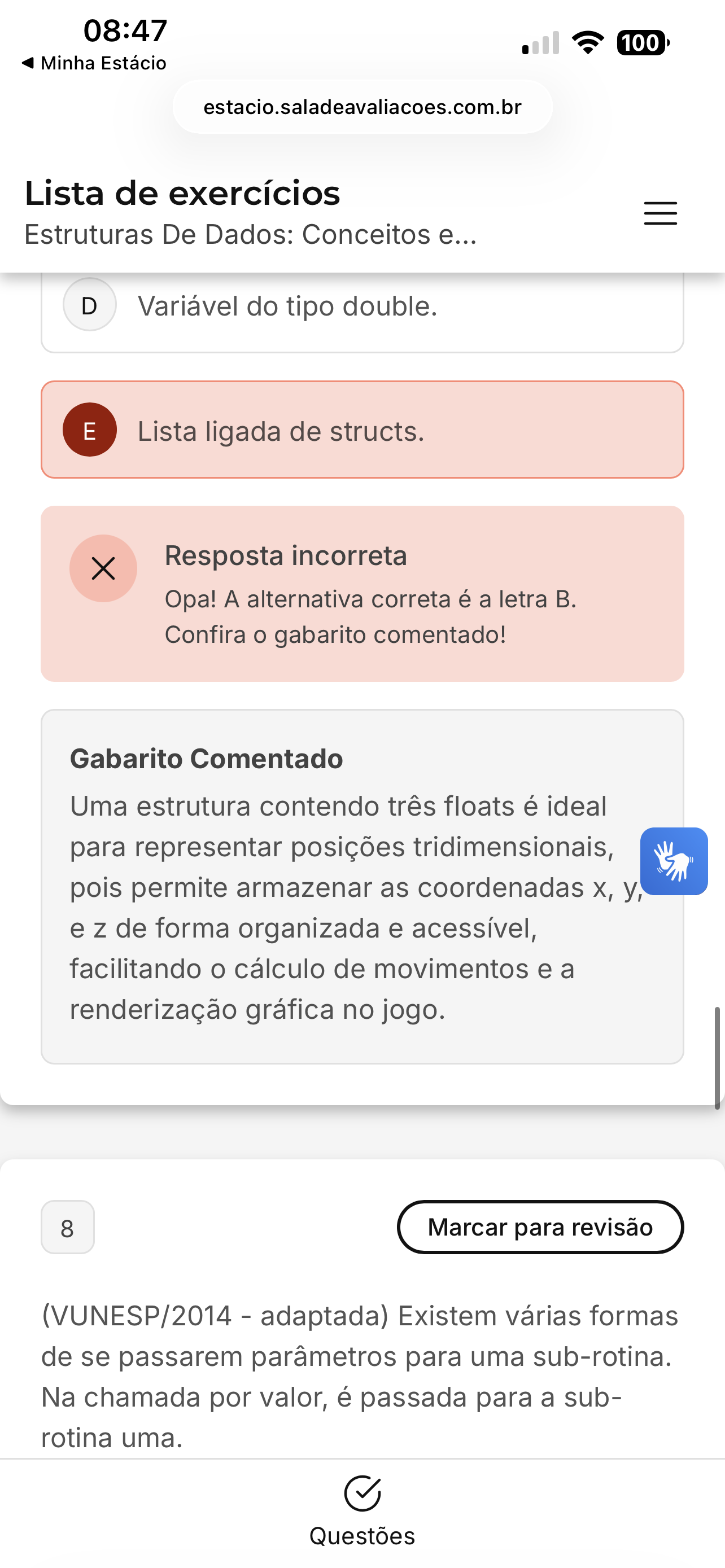Return to Minha Estácio app

point(94,63)
